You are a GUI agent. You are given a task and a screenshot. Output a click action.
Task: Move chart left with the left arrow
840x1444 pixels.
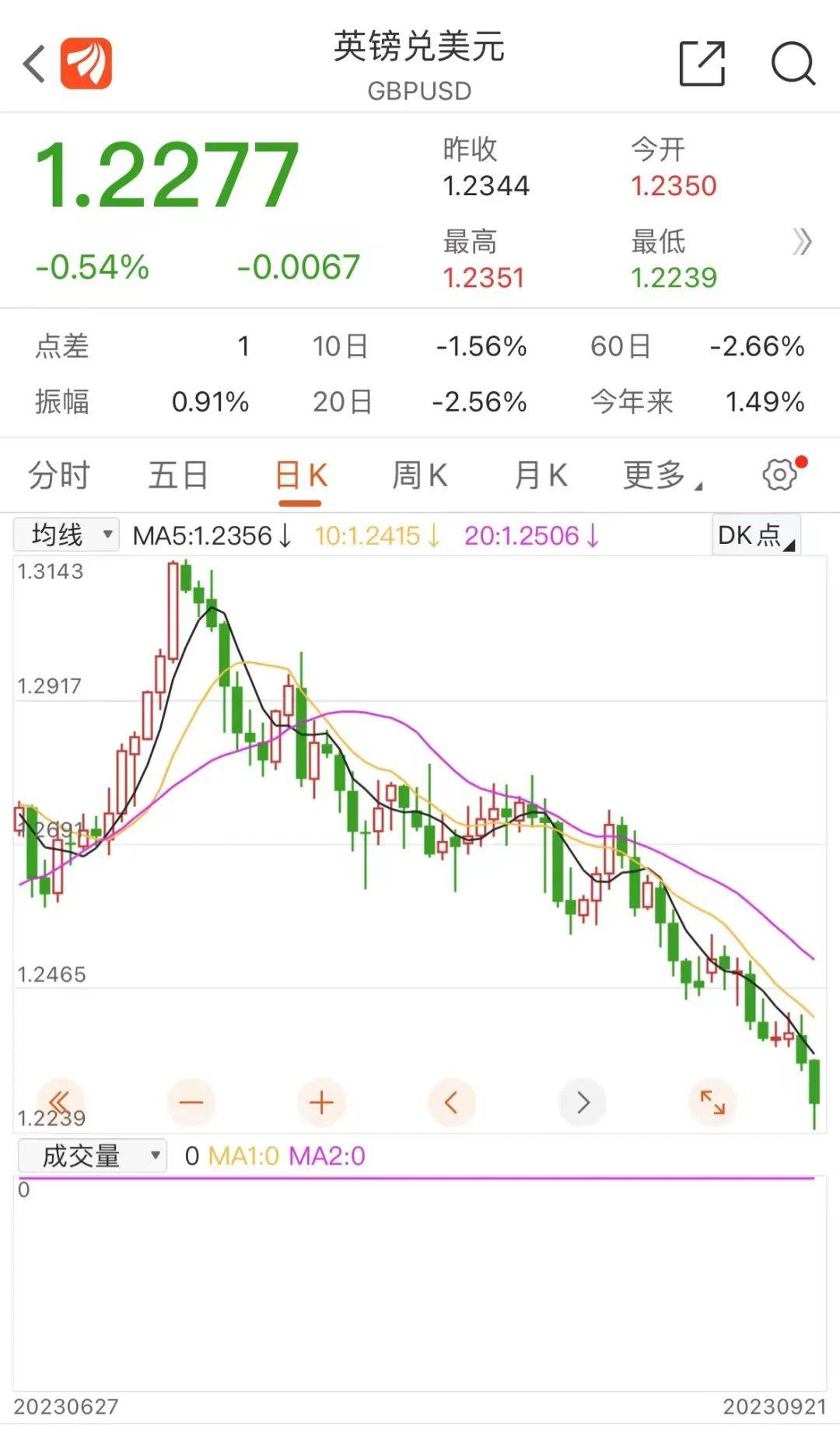click(451, 1102)
